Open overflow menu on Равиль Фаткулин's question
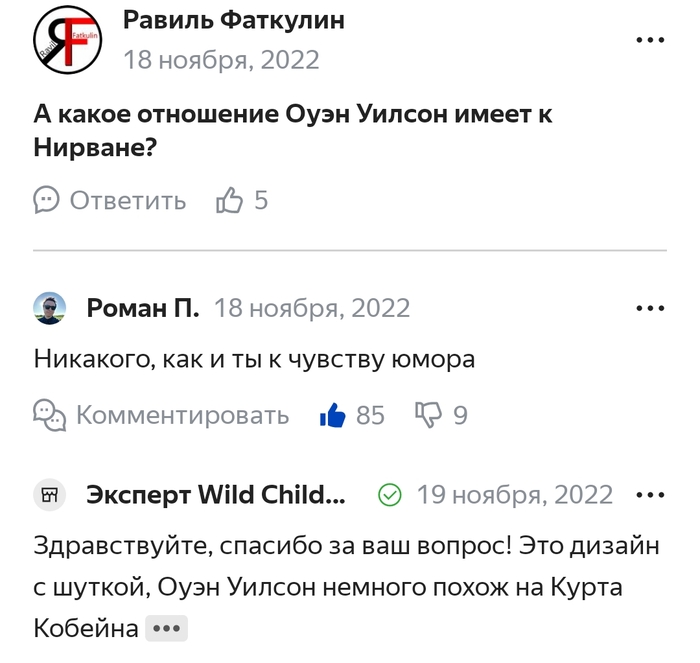Viewport: 700px width, 663px height. [650, 41]
